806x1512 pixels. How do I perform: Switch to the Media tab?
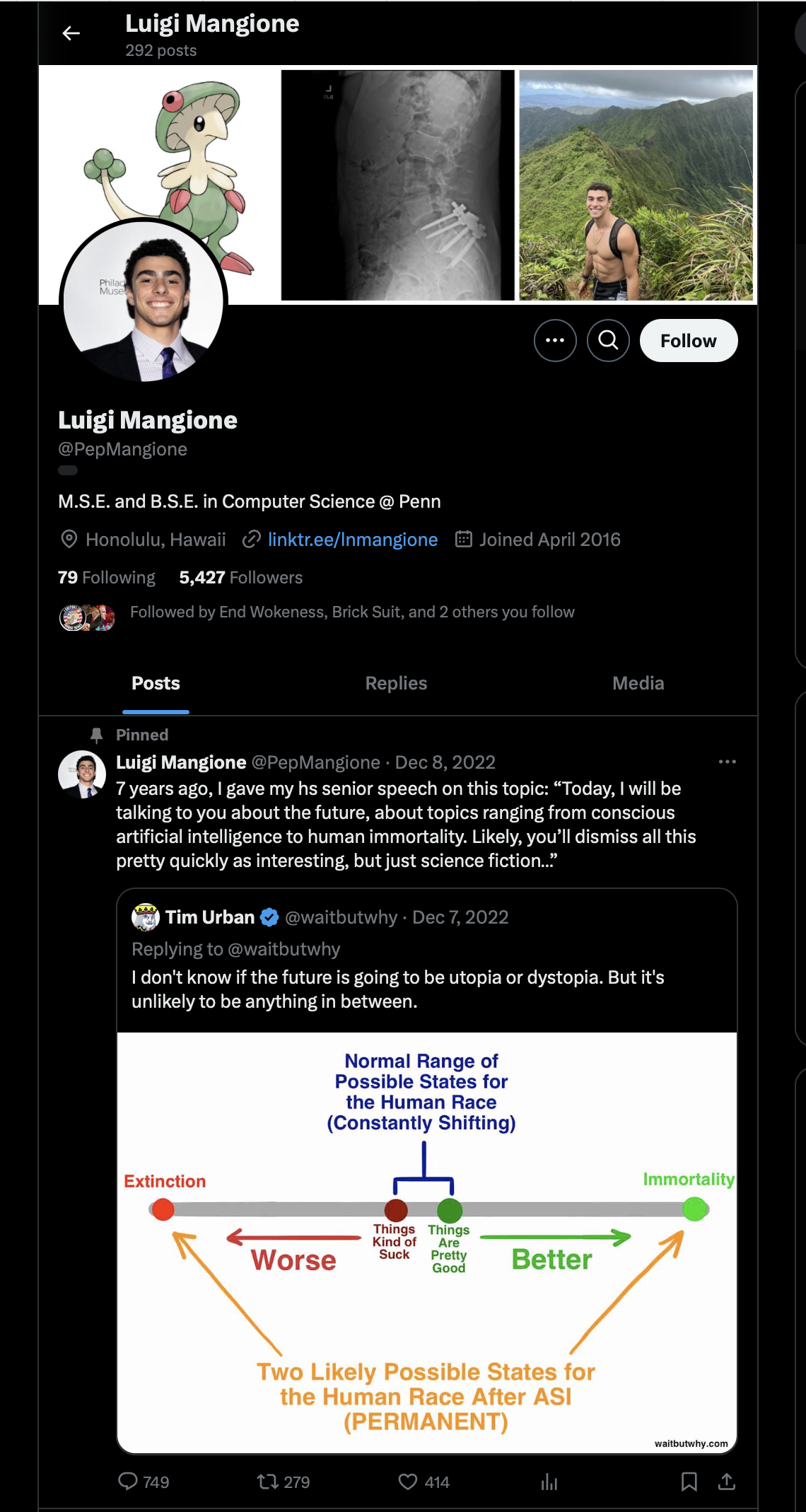tap(638, 683)
